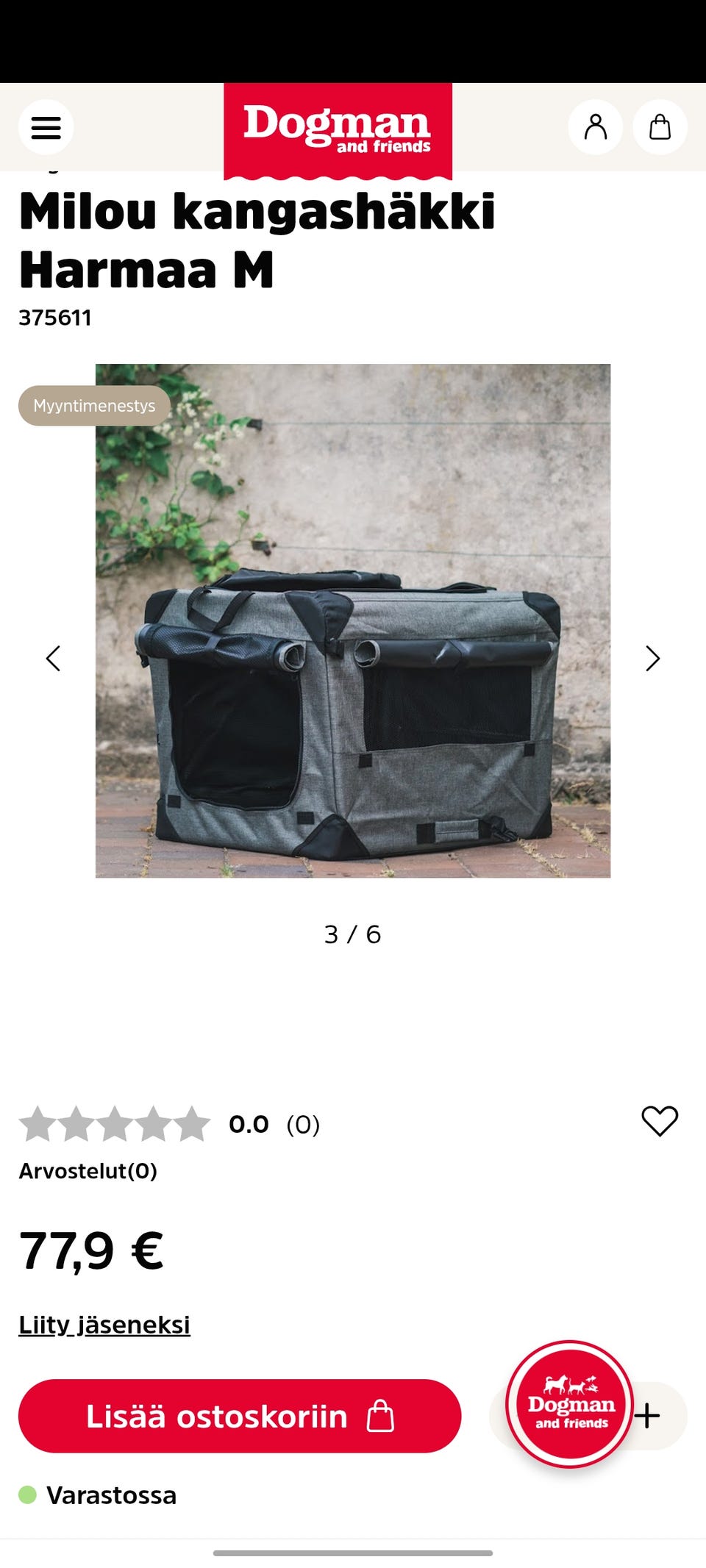This screenshot has height=1568, width=706.
Task: Open the hamburger menu
Action: pos(46,127)
